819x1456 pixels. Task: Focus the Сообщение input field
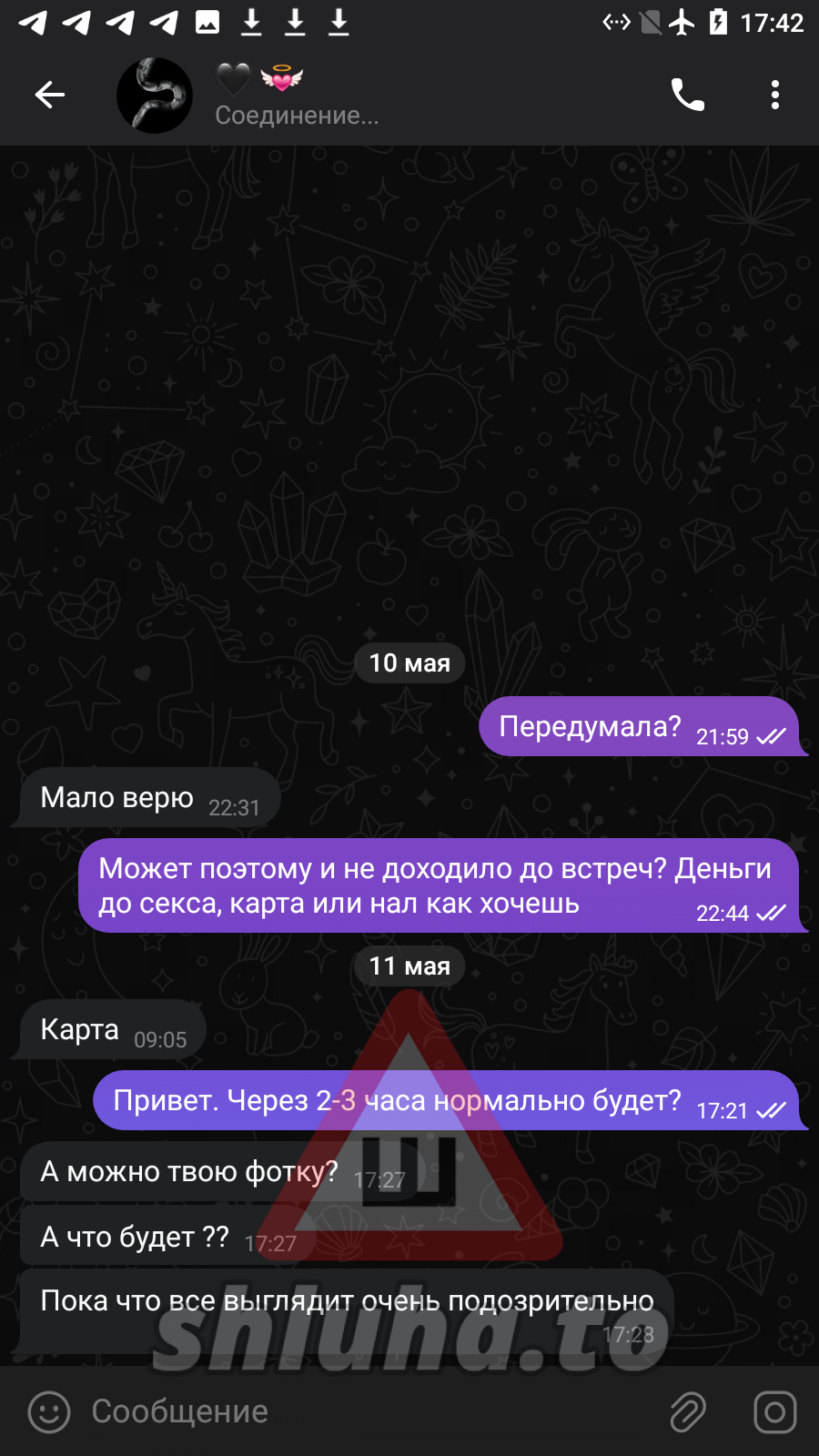click(364, 1411)
